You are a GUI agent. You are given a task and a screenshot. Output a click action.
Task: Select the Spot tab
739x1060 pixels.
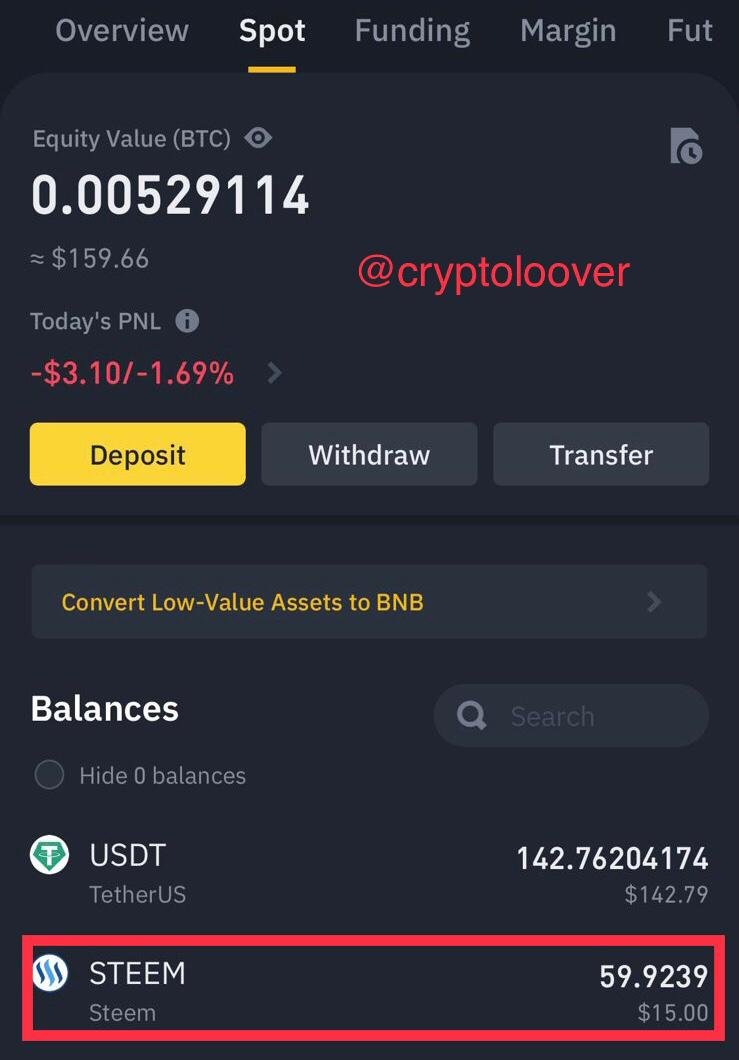272,31
